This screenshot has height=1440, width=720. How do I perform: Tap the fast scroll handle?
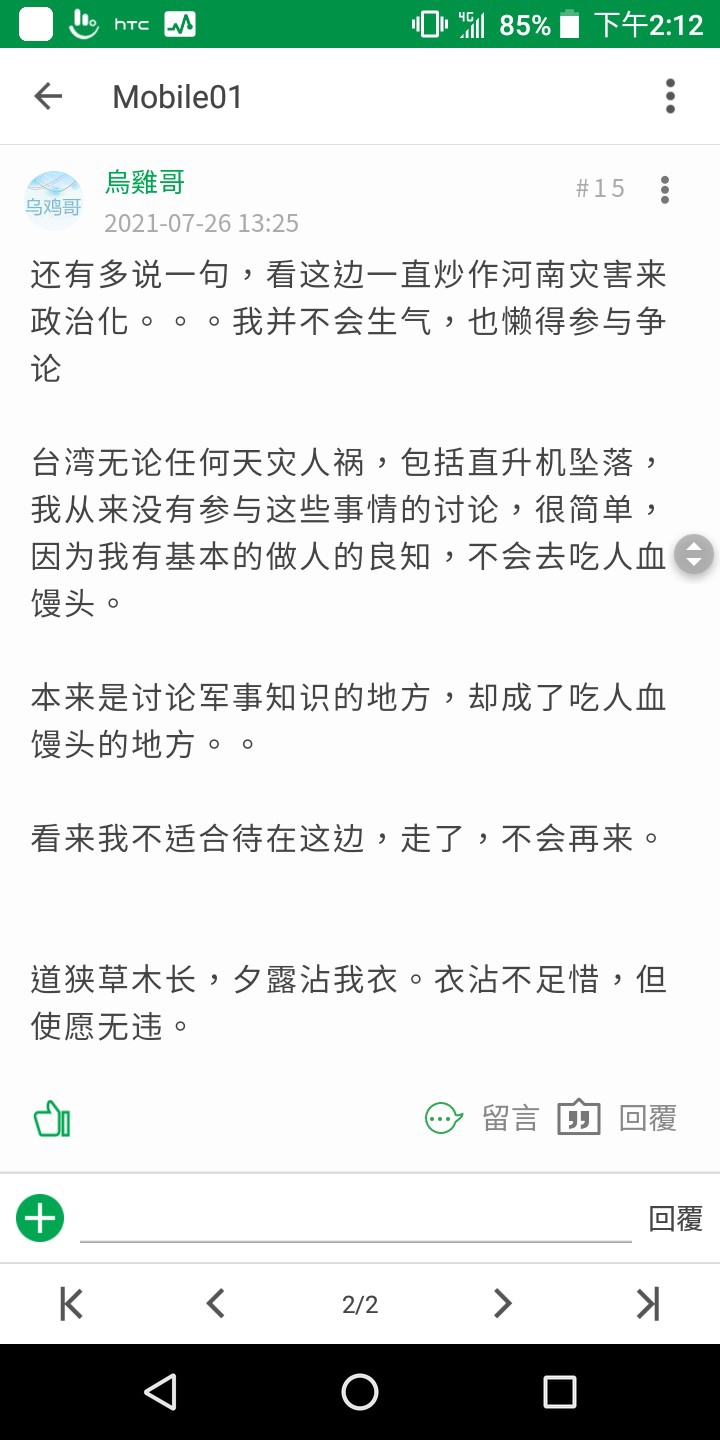[x=694, y=554]
